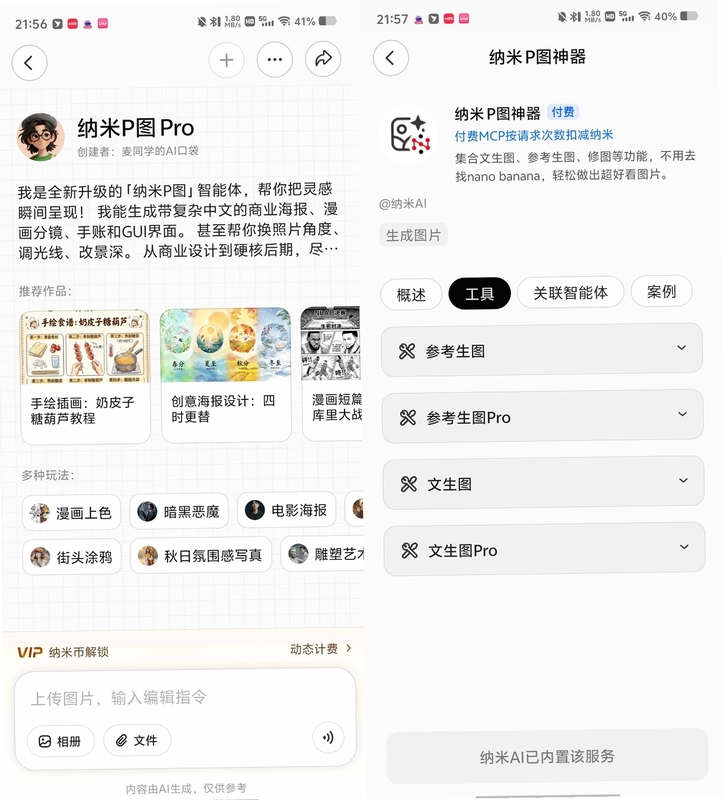Image resolution: width=723 pixels, height=800 pixels.
Task: Tap the plus icon in the top bar
Action: 226,60
